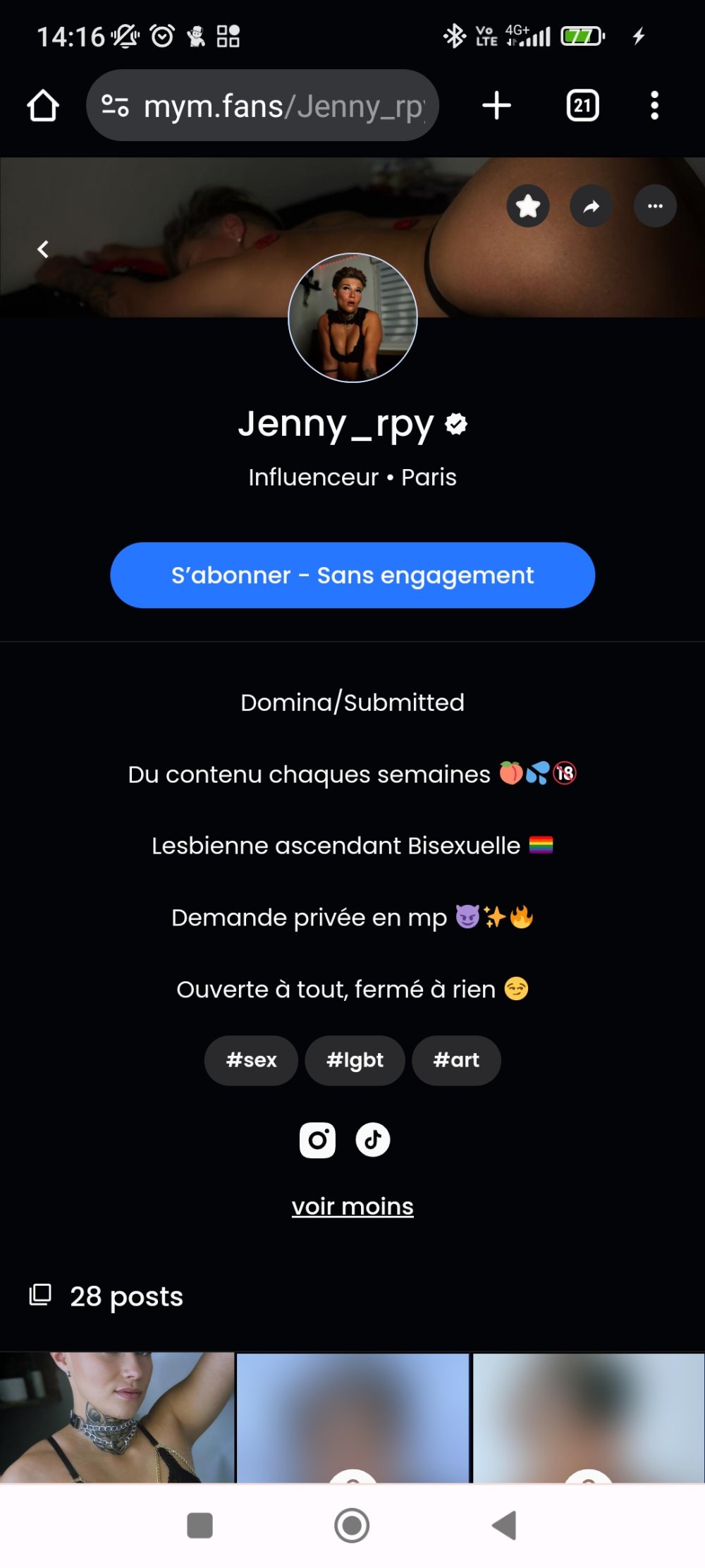Select the #art hashtag chip
Viewport: 705px width, 1568px height.
(456, 1059)
